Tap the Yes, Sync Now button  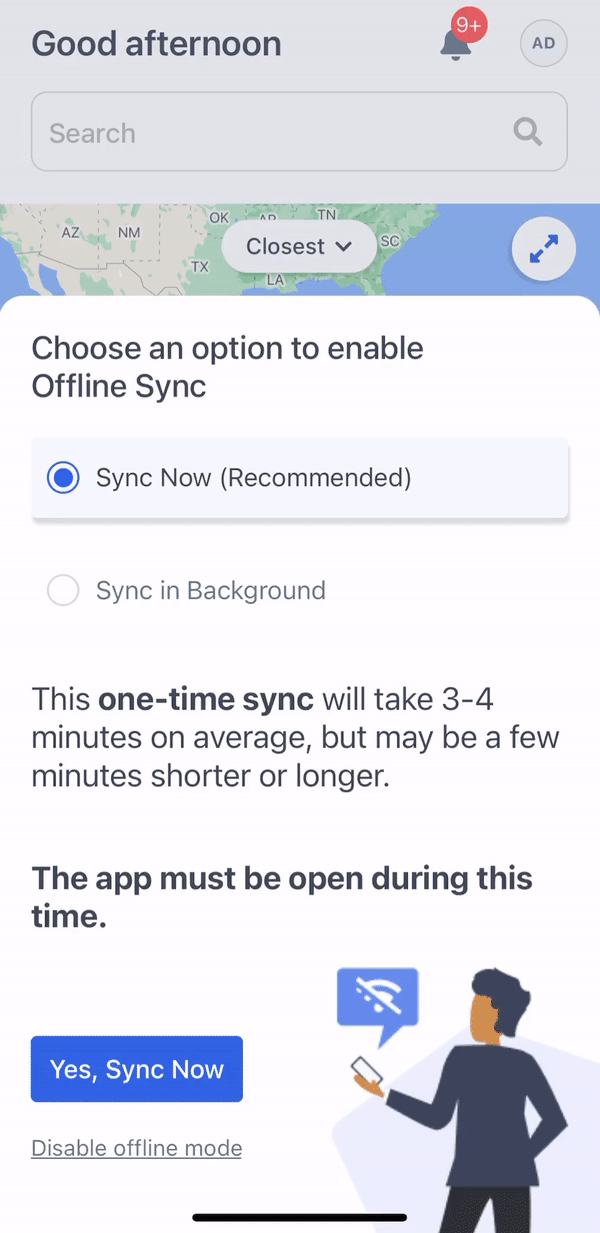[x=137, y=1069]
